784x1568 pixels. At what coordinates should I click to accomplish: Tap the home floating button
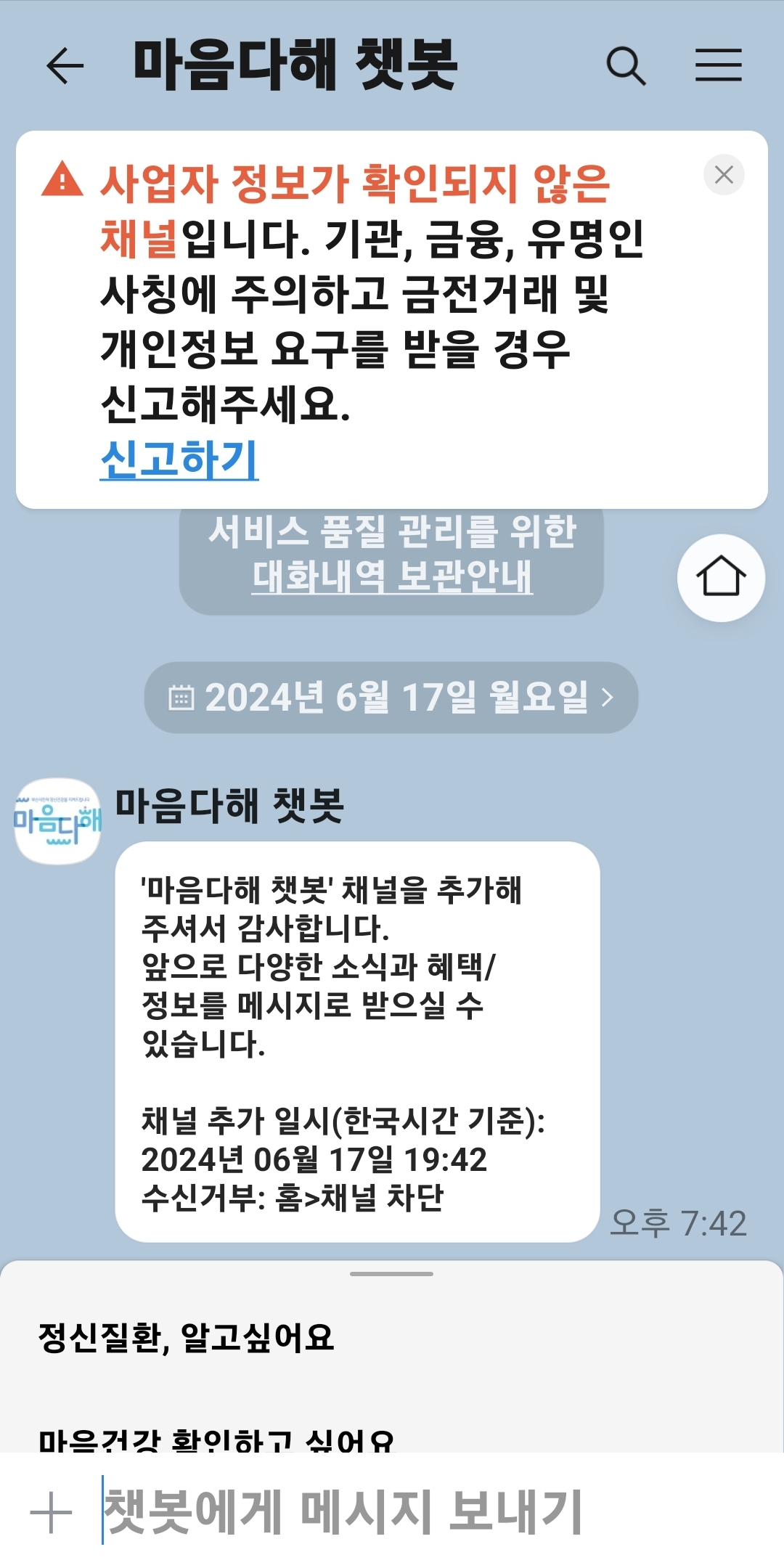pos(721,578)
